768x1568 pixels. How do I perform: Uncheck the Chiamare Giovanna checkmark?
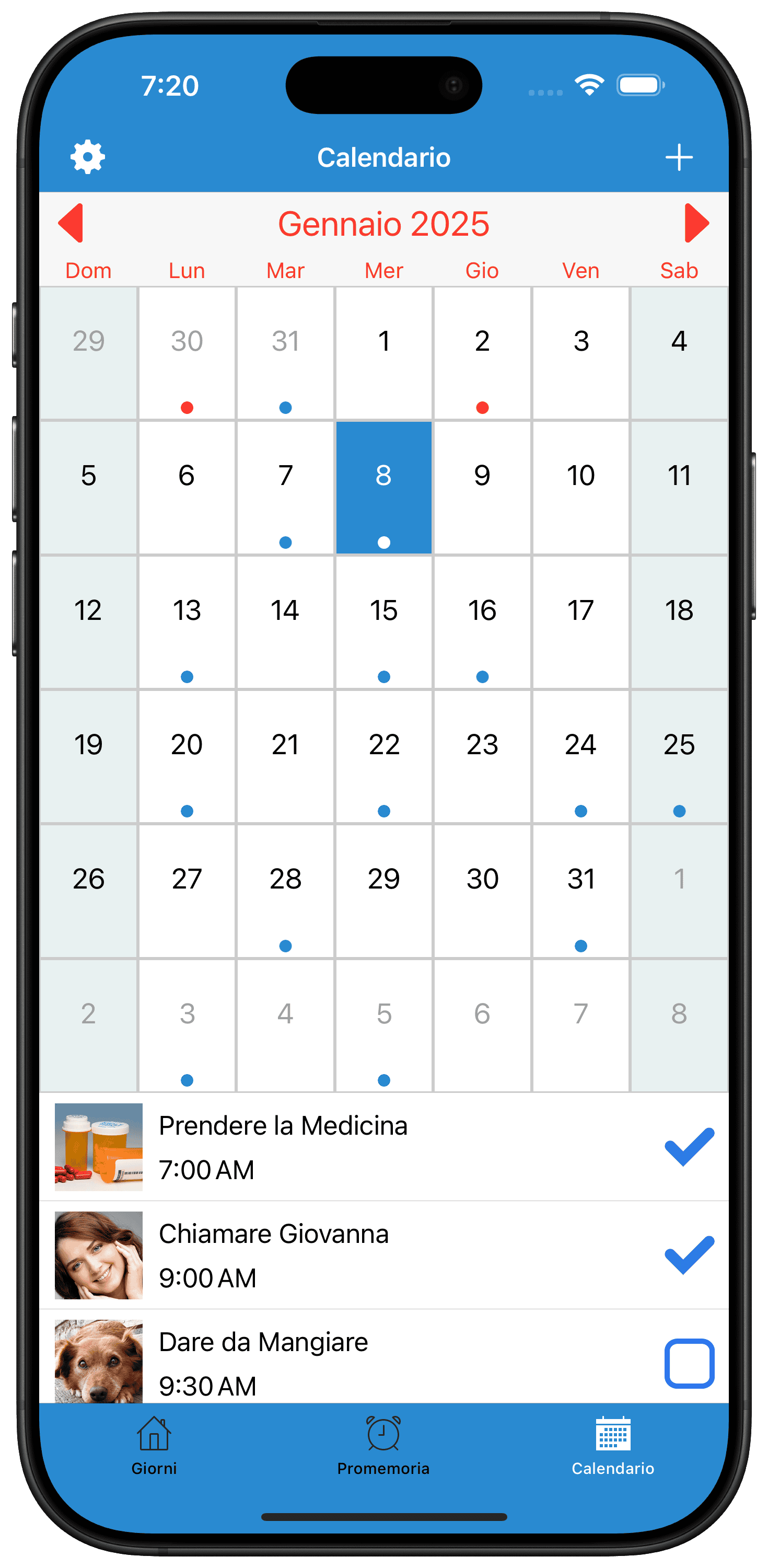point(689,1255)
